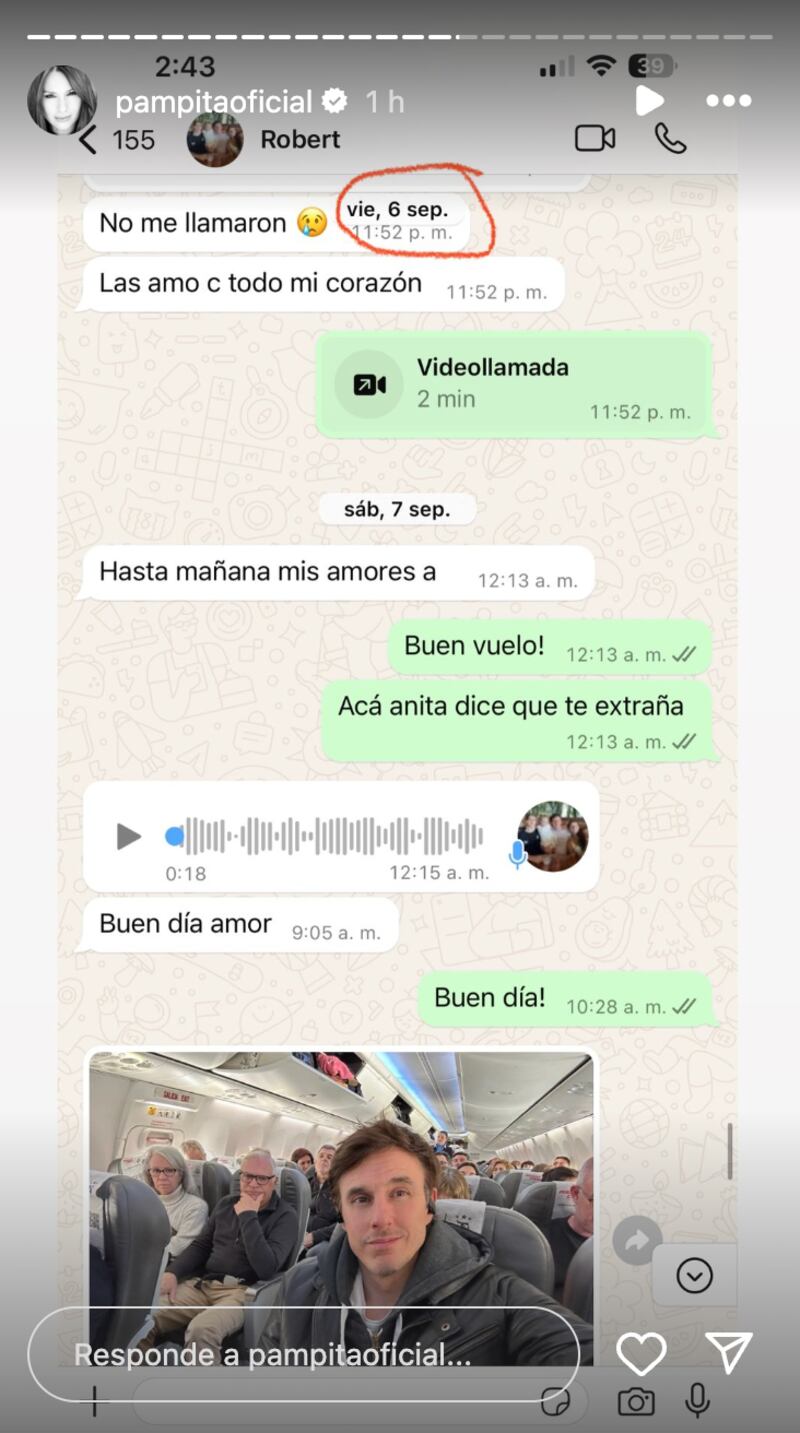800x1433 pixels.
Task: Open the pampitaoficial username link
Action: (213, 101)
